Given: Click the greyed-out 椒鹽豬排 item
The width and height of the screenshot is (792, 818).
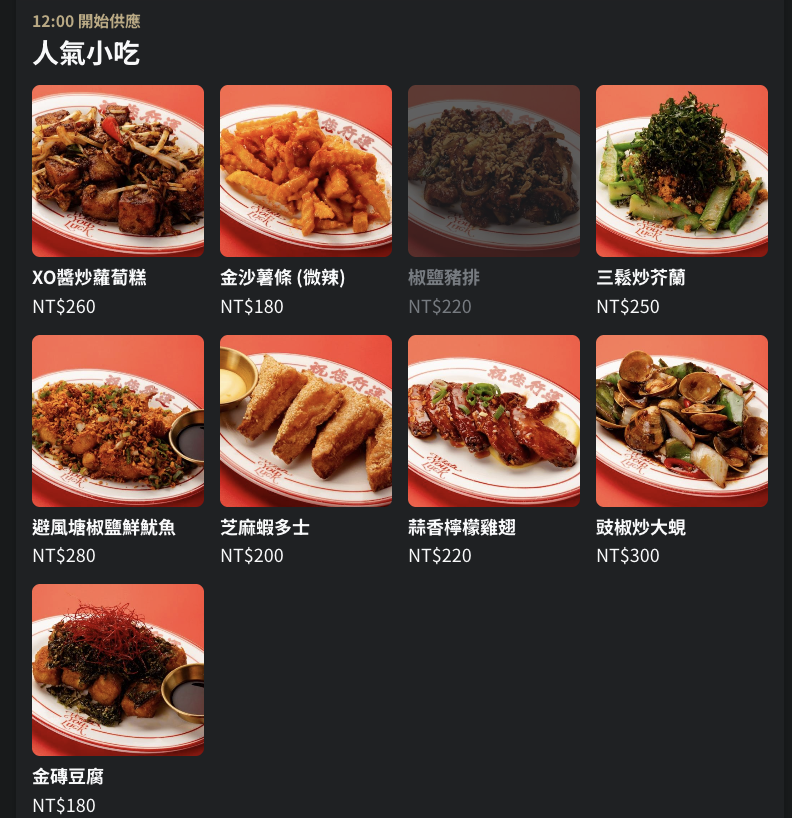Looking at the screenshot, I should (493, 170).
